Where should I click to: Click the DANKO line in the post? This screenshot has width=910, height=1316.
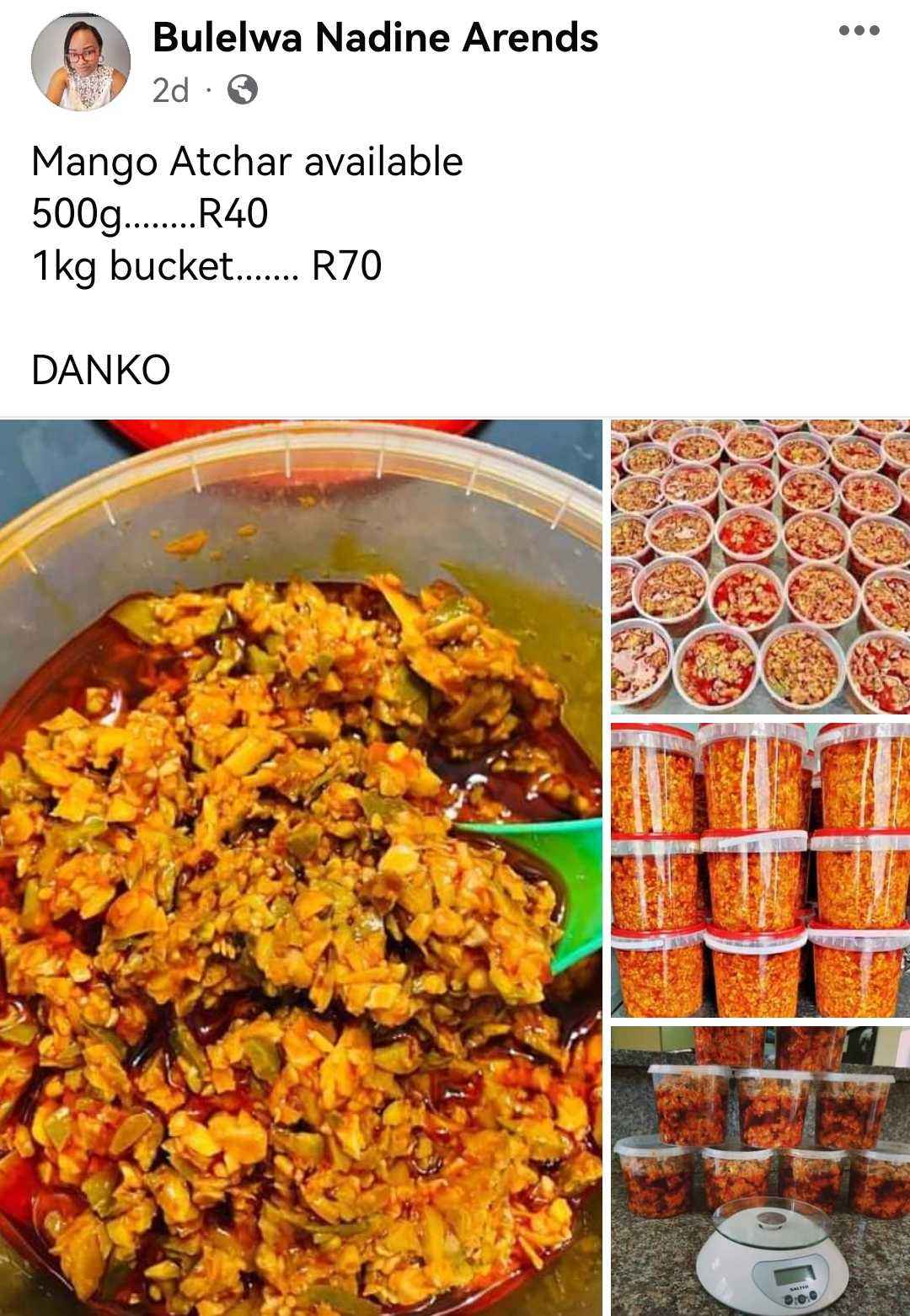tap(101, 368)
